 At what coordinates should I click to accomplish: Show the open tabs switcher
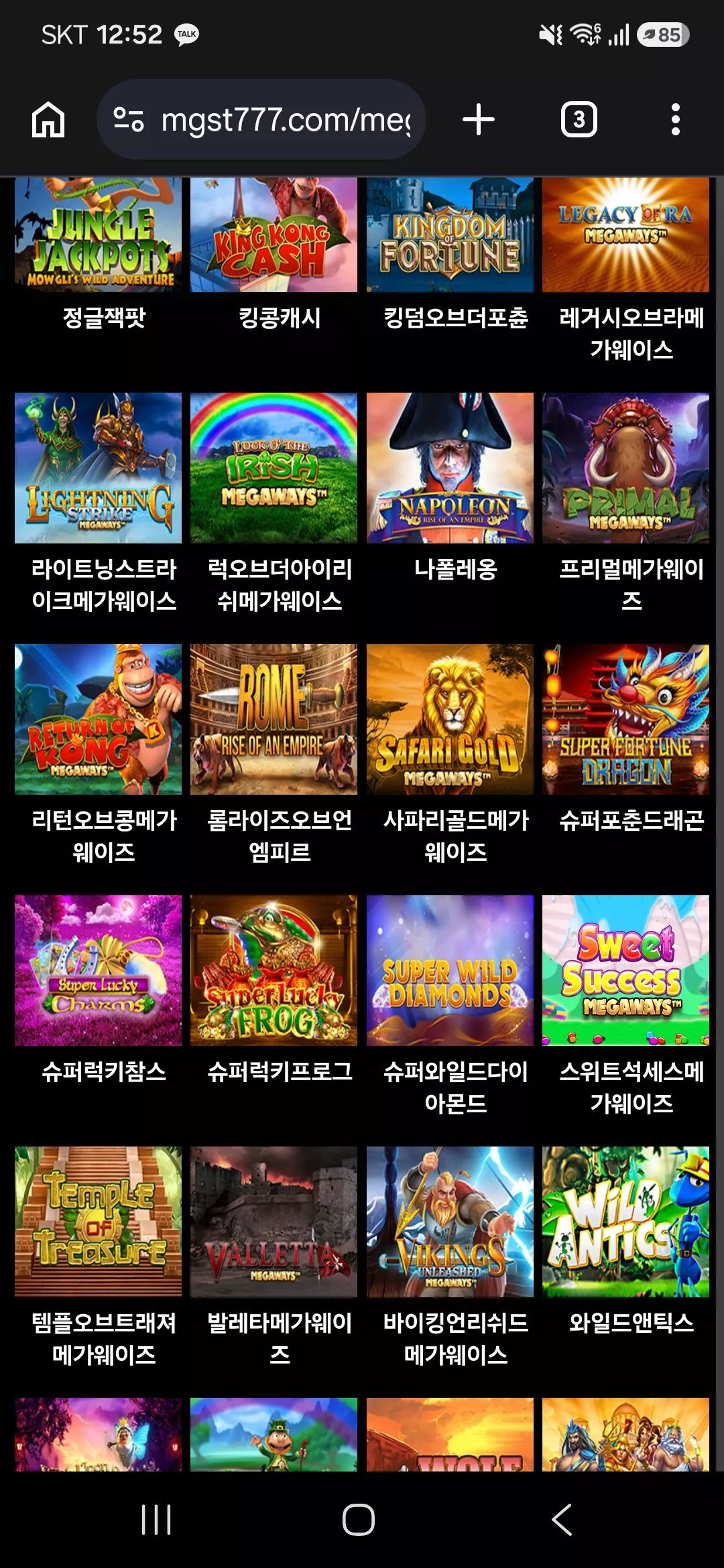[x=579, y=120]
